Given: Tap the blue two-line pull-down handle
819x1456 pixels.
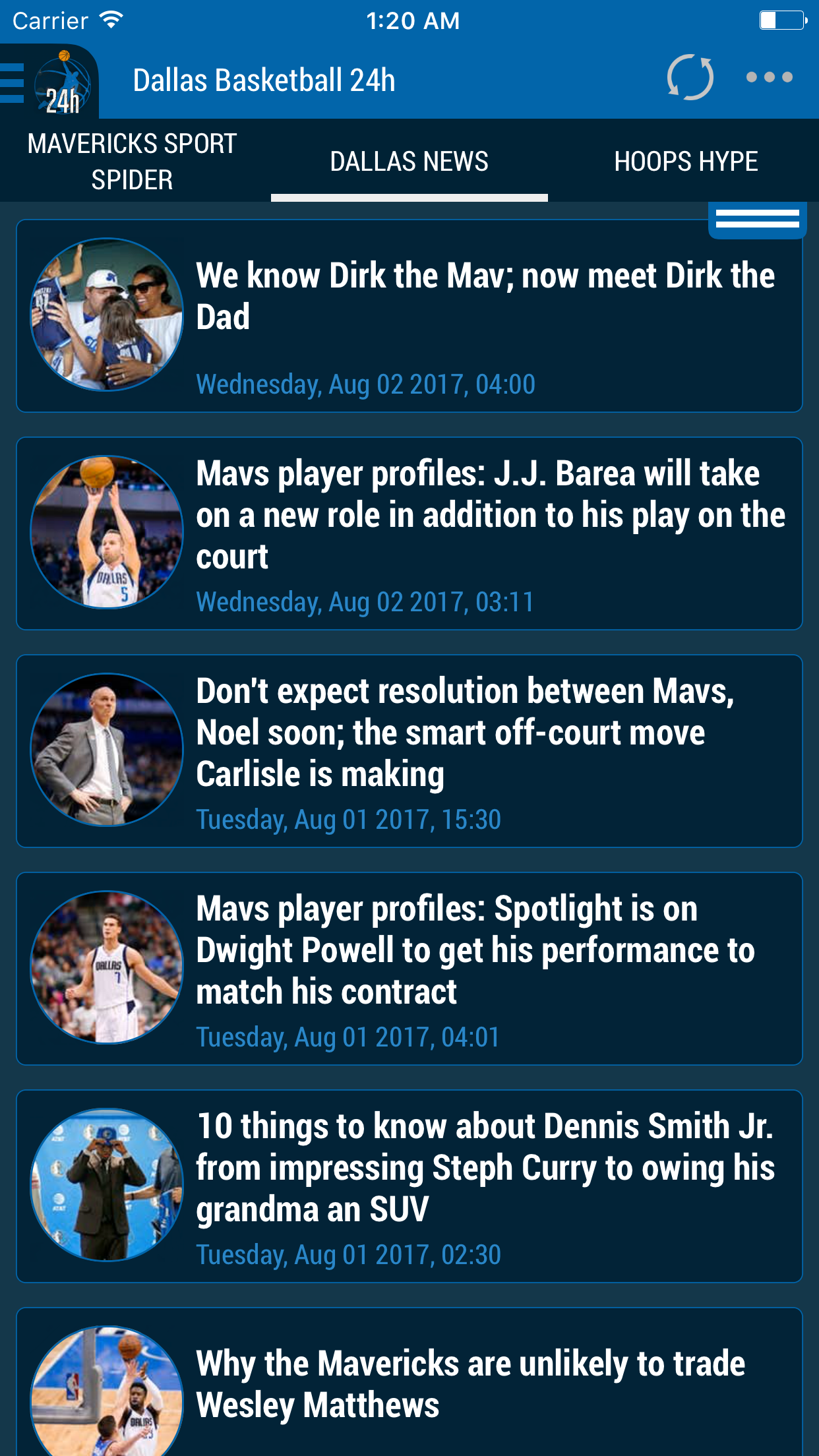Looking at the screenshot, I should tap(757, 219).
